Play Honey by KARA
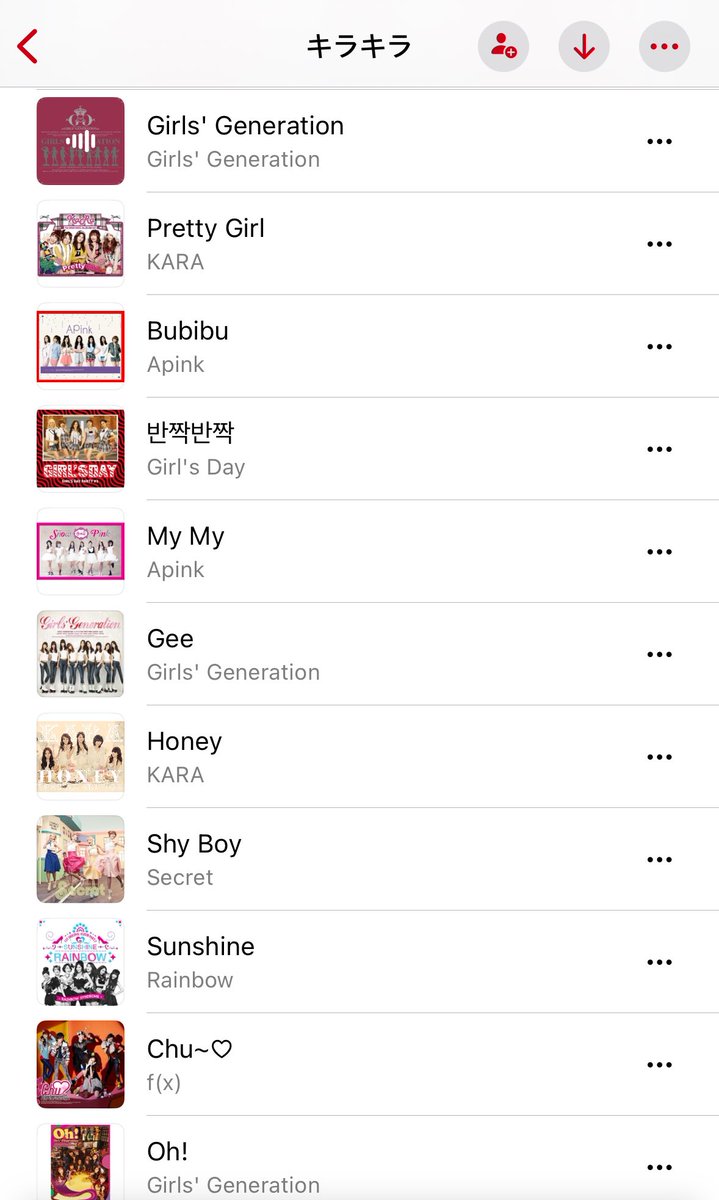 pos(184,756)
